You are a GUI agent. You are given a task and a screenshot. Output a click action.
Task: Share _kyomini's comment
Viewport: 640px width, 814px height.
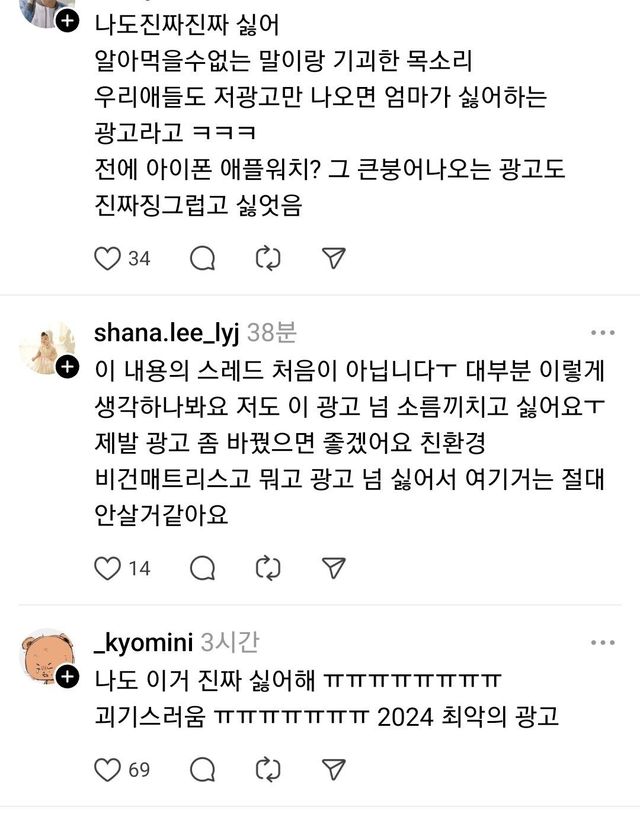pos(333,769)
